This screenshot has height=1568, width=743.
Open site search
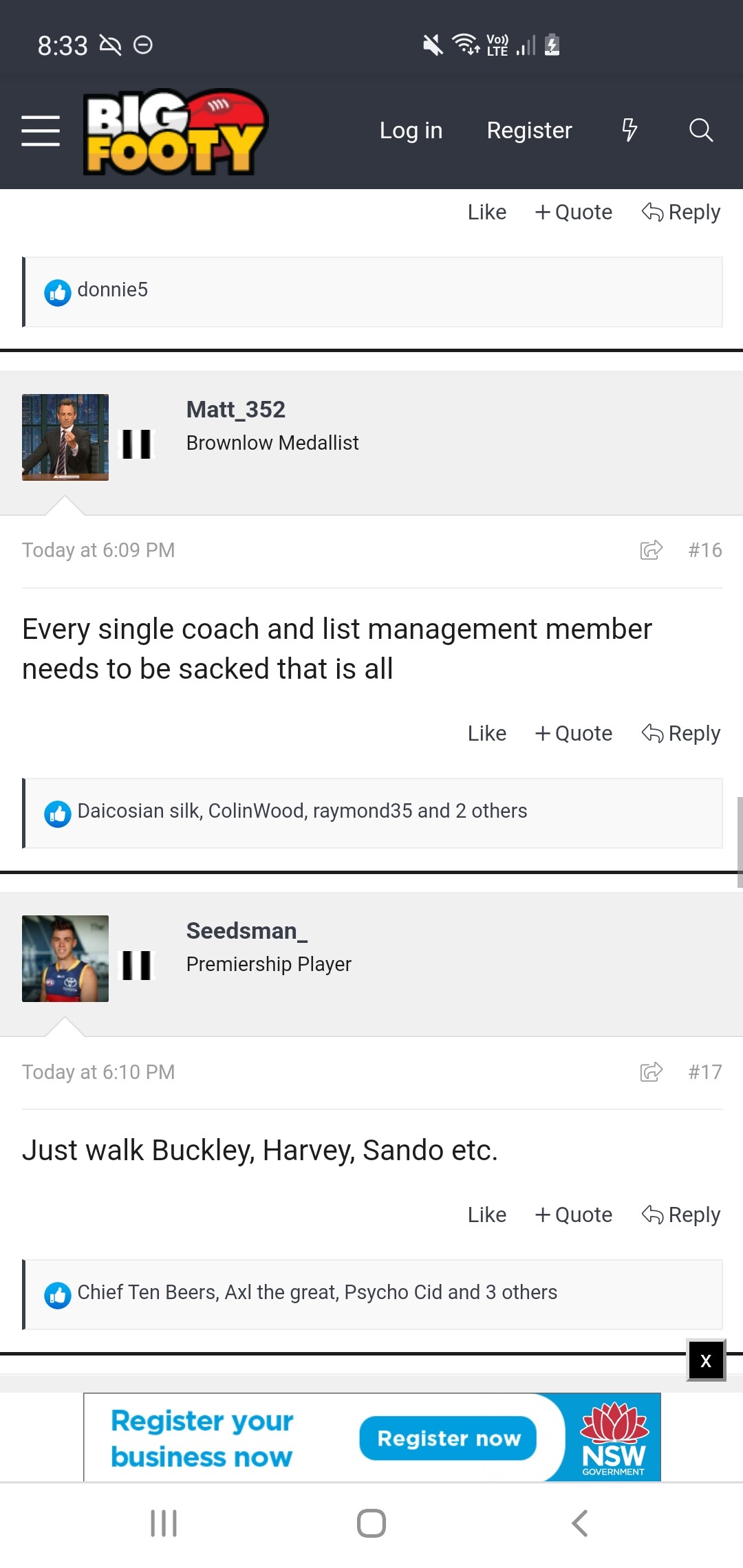[701, 130]
